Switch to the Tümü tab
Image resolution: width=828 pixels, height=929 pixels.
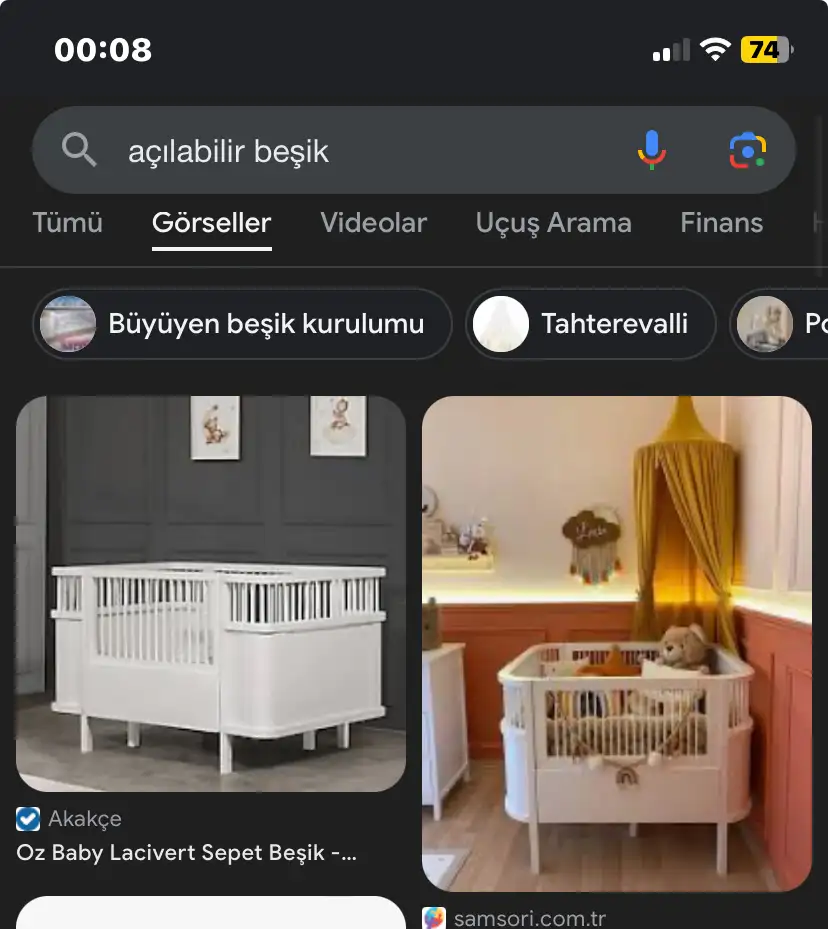tap(67, 223)
